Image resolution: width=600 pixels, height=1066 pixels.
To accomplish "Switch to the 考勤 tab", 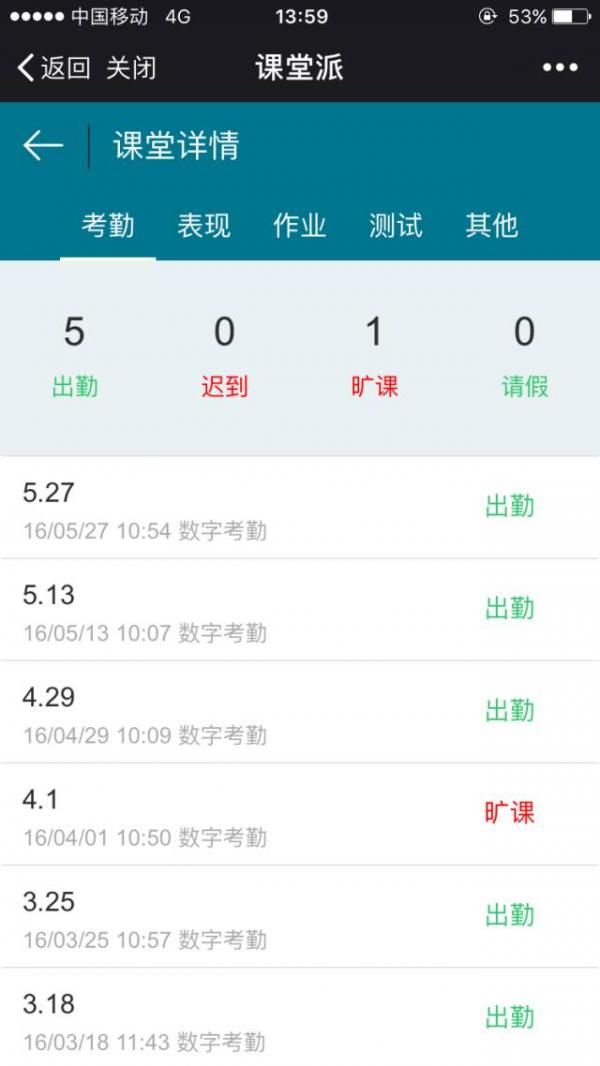I will [x=108, y=226].
